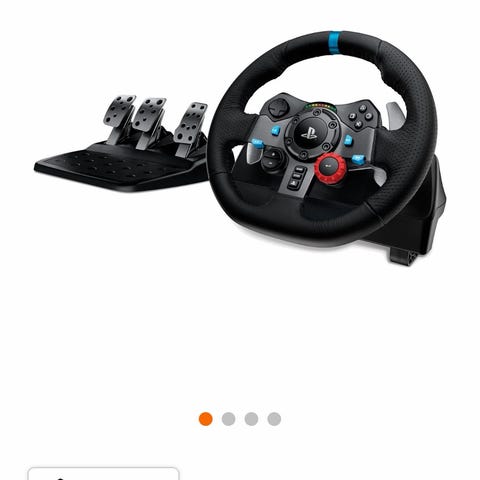Go to the fourth carousel page dot
The image size is (480, 480).
274,419
